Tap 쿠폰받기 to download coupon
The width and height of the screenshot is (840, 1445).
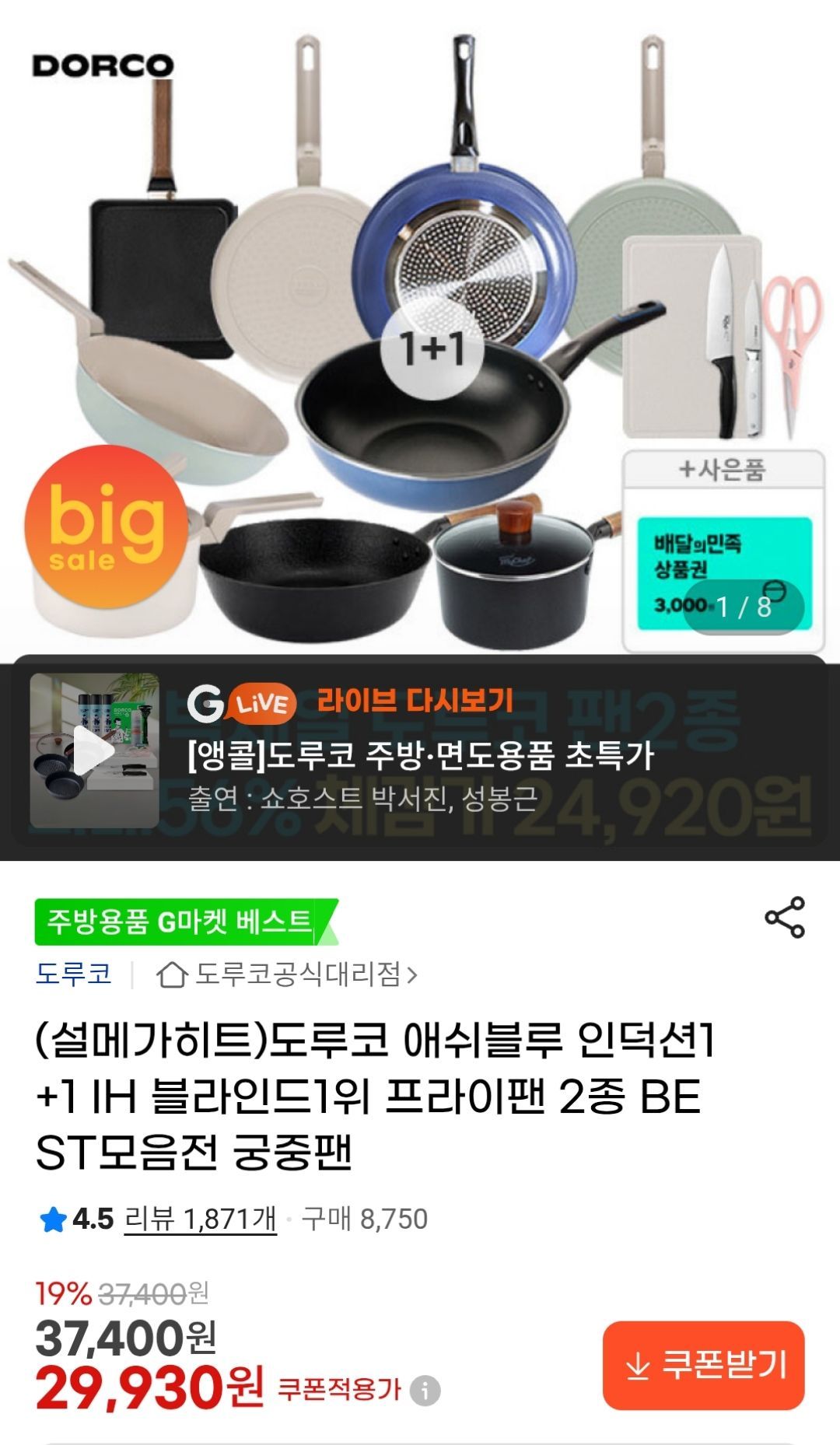pos(703,1365)
